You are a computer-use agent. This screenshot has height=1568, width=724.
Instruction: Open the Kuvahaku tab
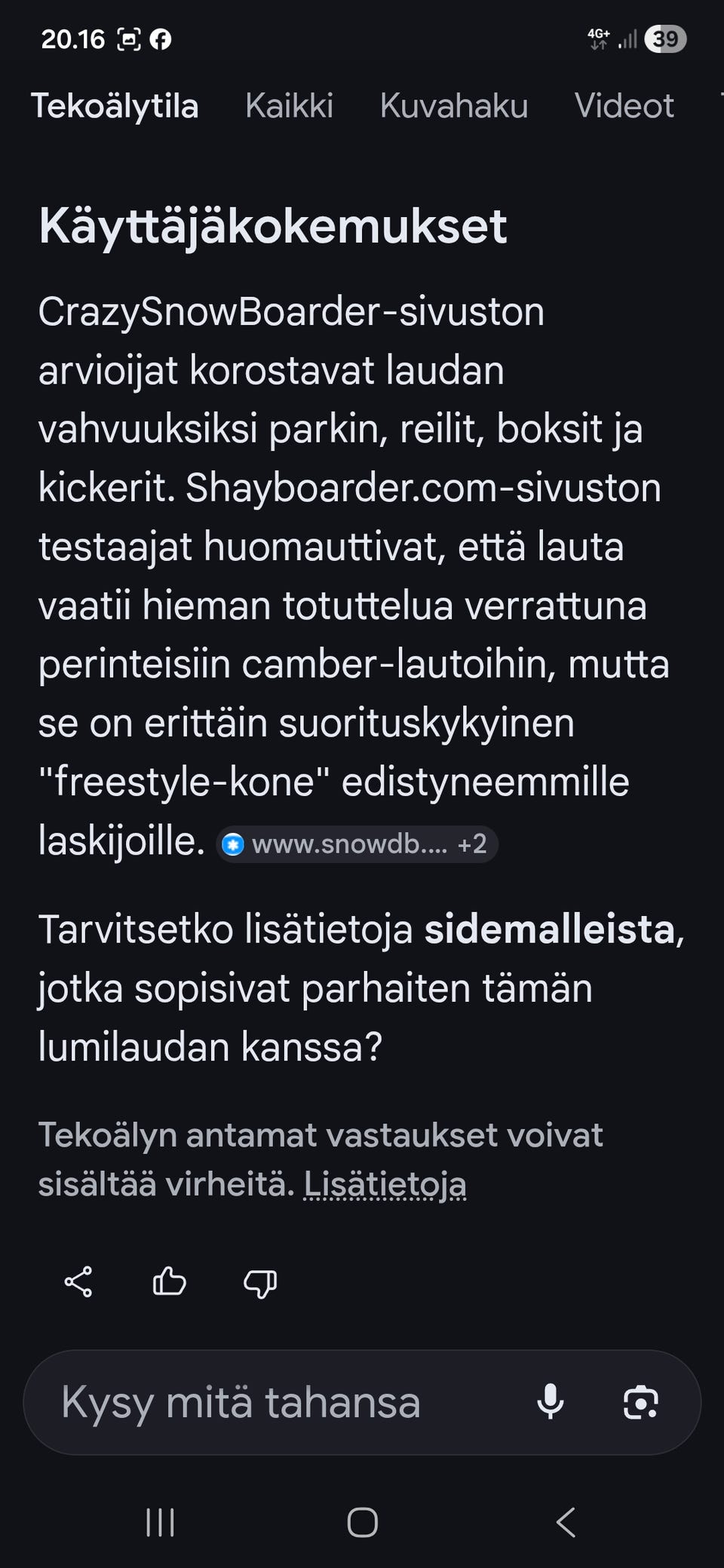tap(454, 106)
